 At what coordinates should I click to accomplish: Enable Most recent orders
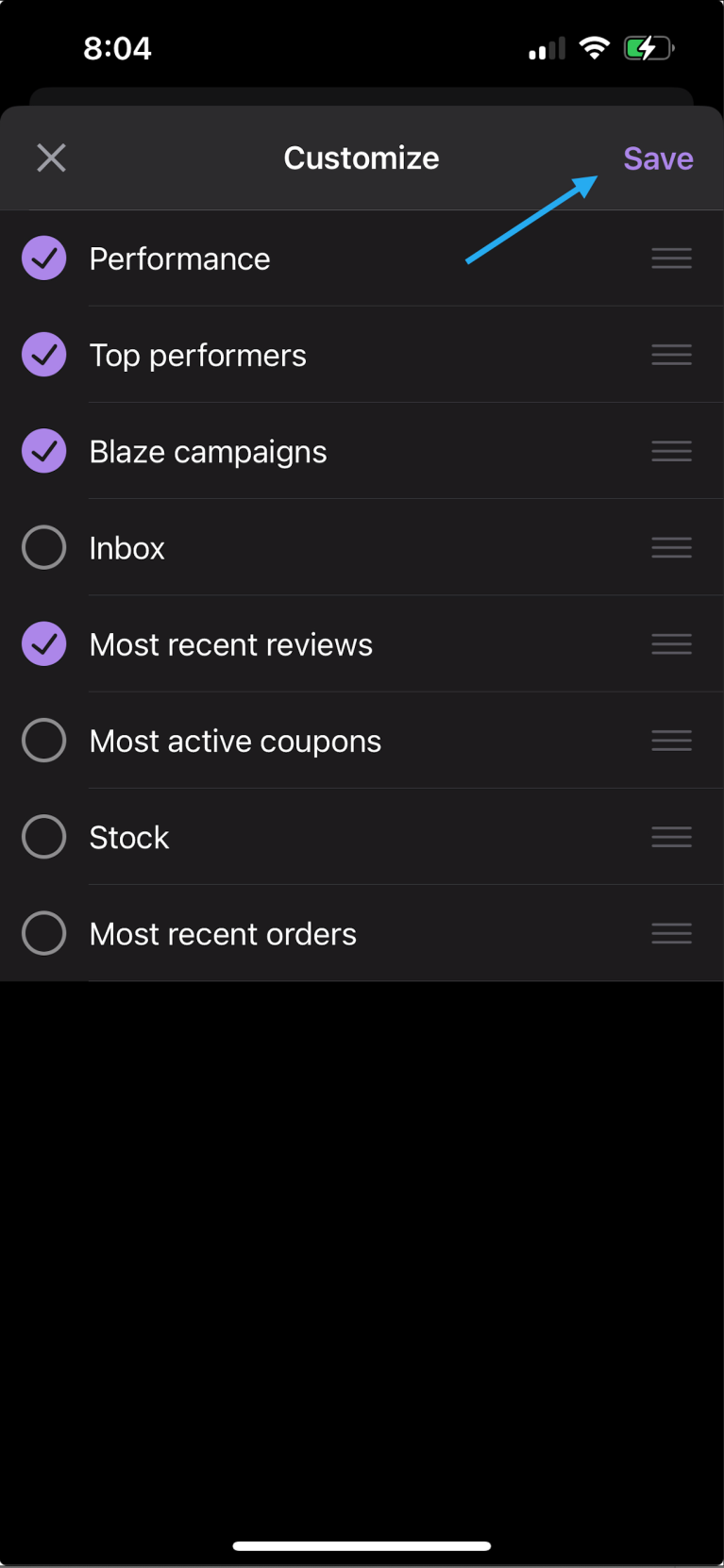[x=44, y=933]
